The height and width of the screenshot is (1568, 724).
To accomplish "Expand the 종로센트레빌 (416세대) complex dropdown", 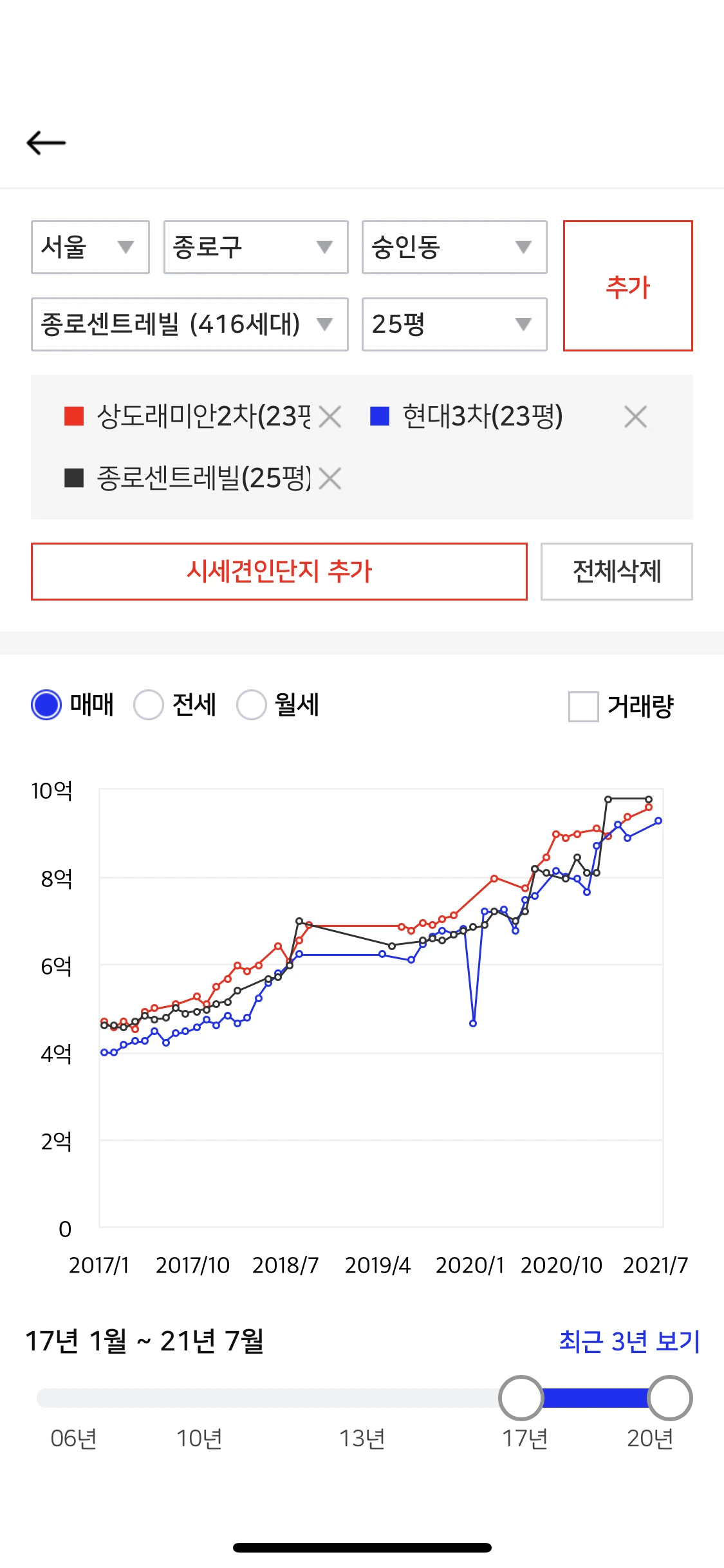I will point(190,324).
